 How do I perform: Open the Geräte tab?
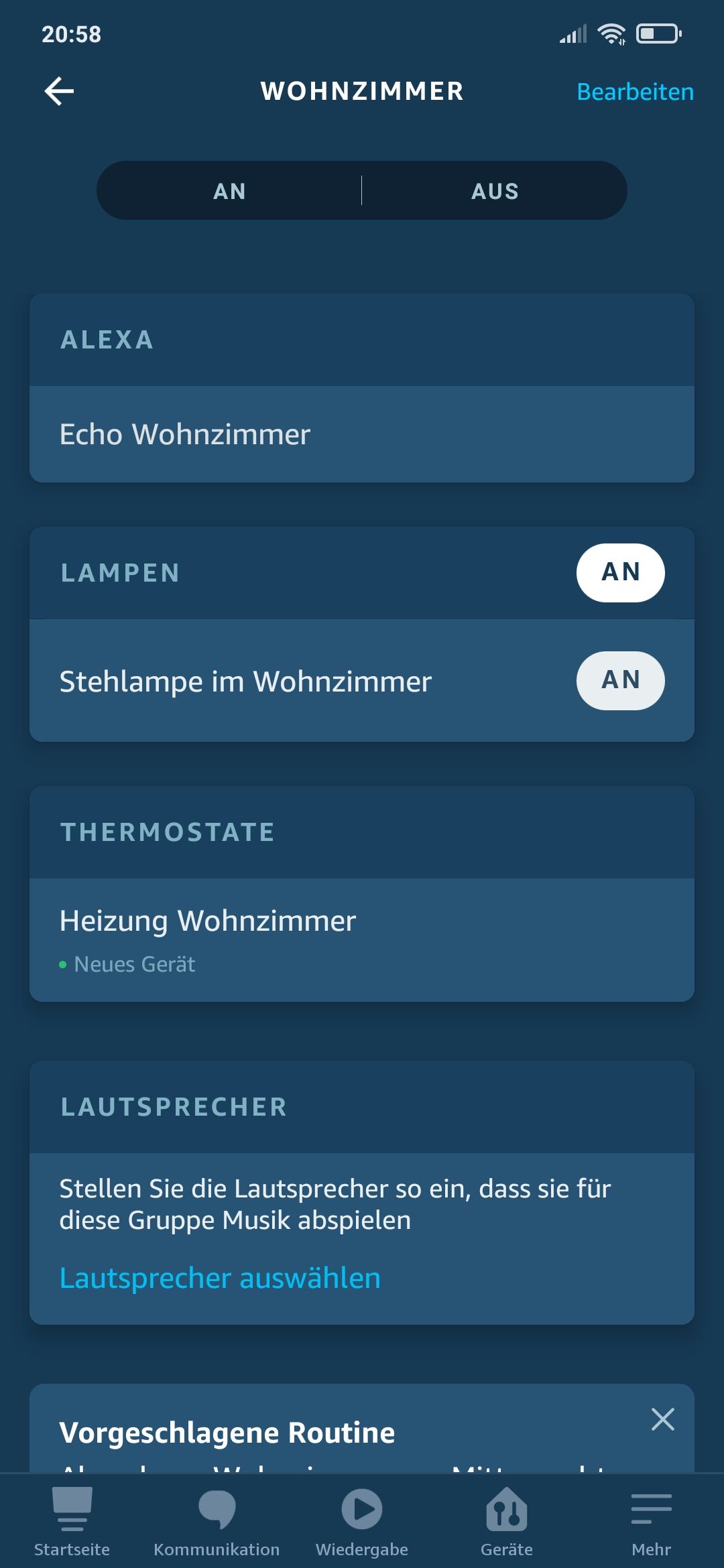click(507, 1521)
